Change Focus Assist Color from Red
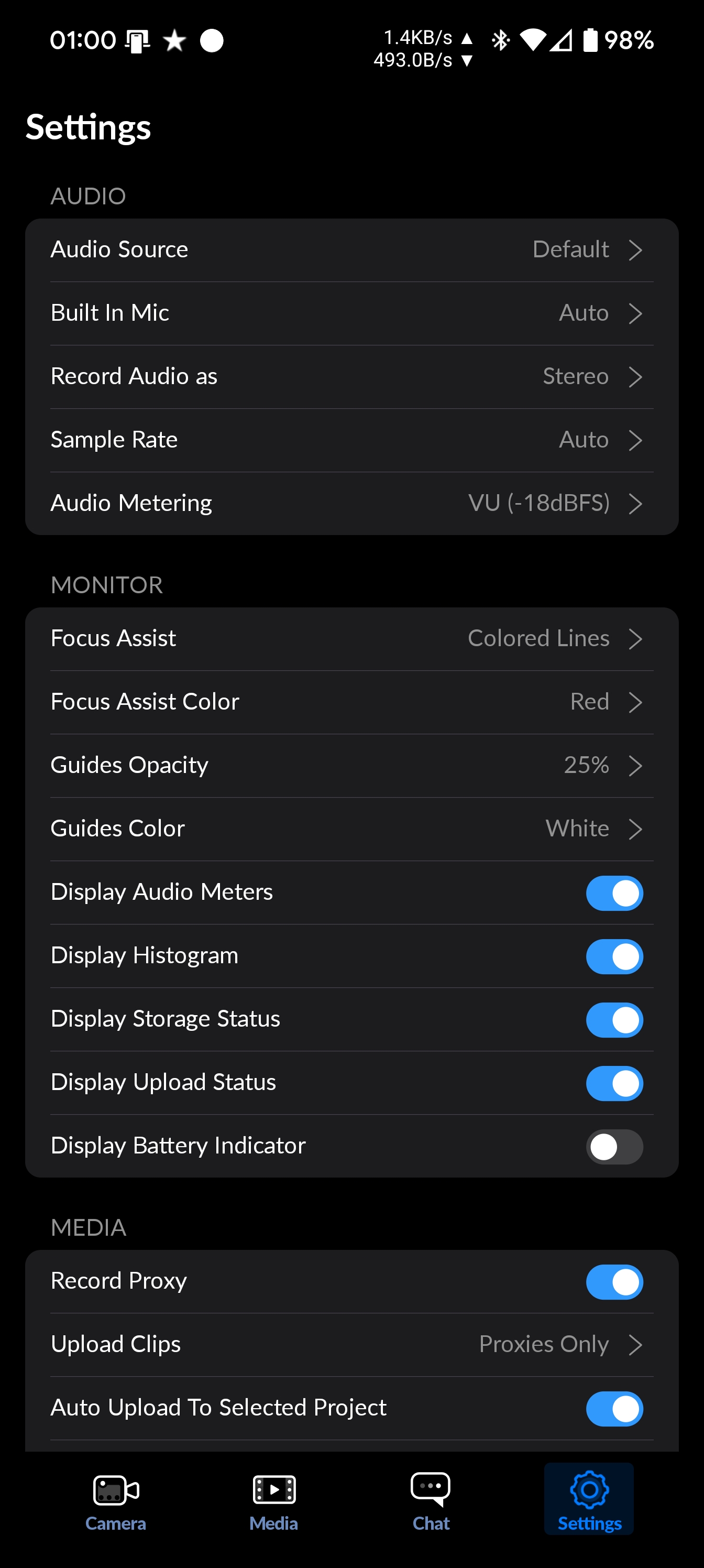The width and height of the screenshot is (704, 1568). coord(351,702)
